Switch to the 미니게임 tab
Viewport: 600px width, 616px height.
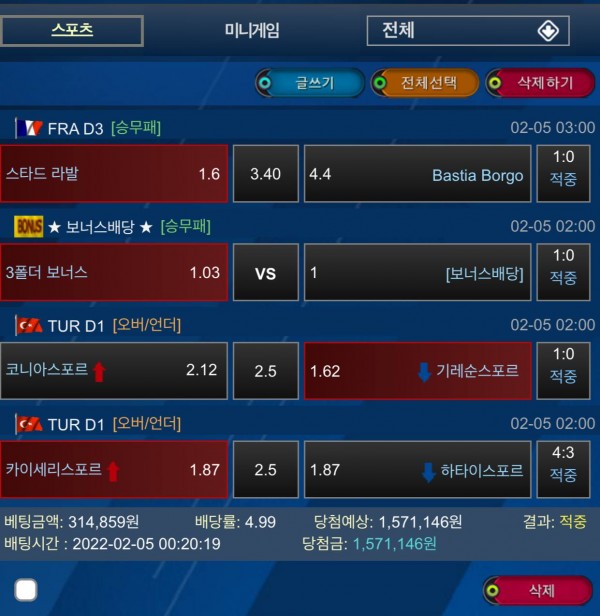(252, 30)
